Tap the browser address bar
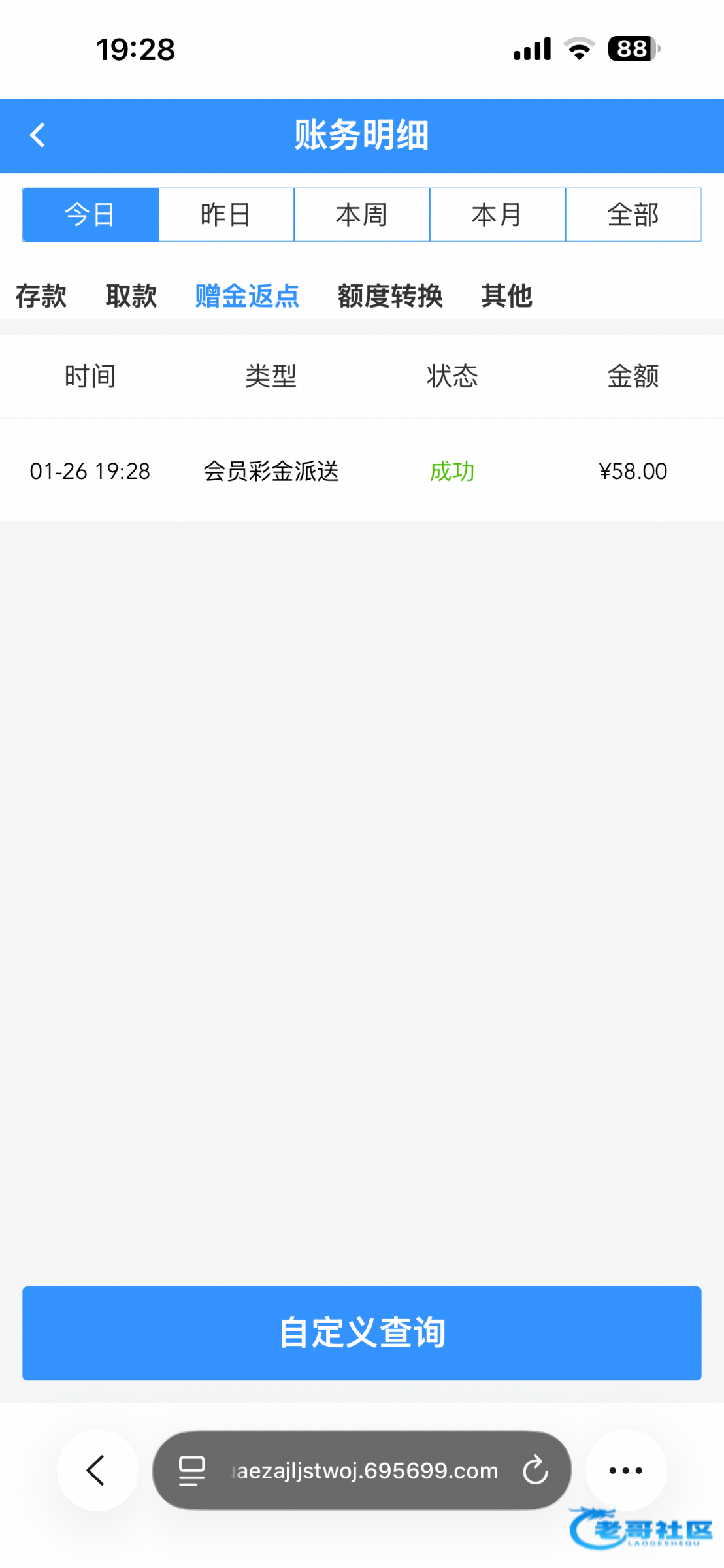The height and width of the screenshot is (1568, 724). click(366, 1470)
